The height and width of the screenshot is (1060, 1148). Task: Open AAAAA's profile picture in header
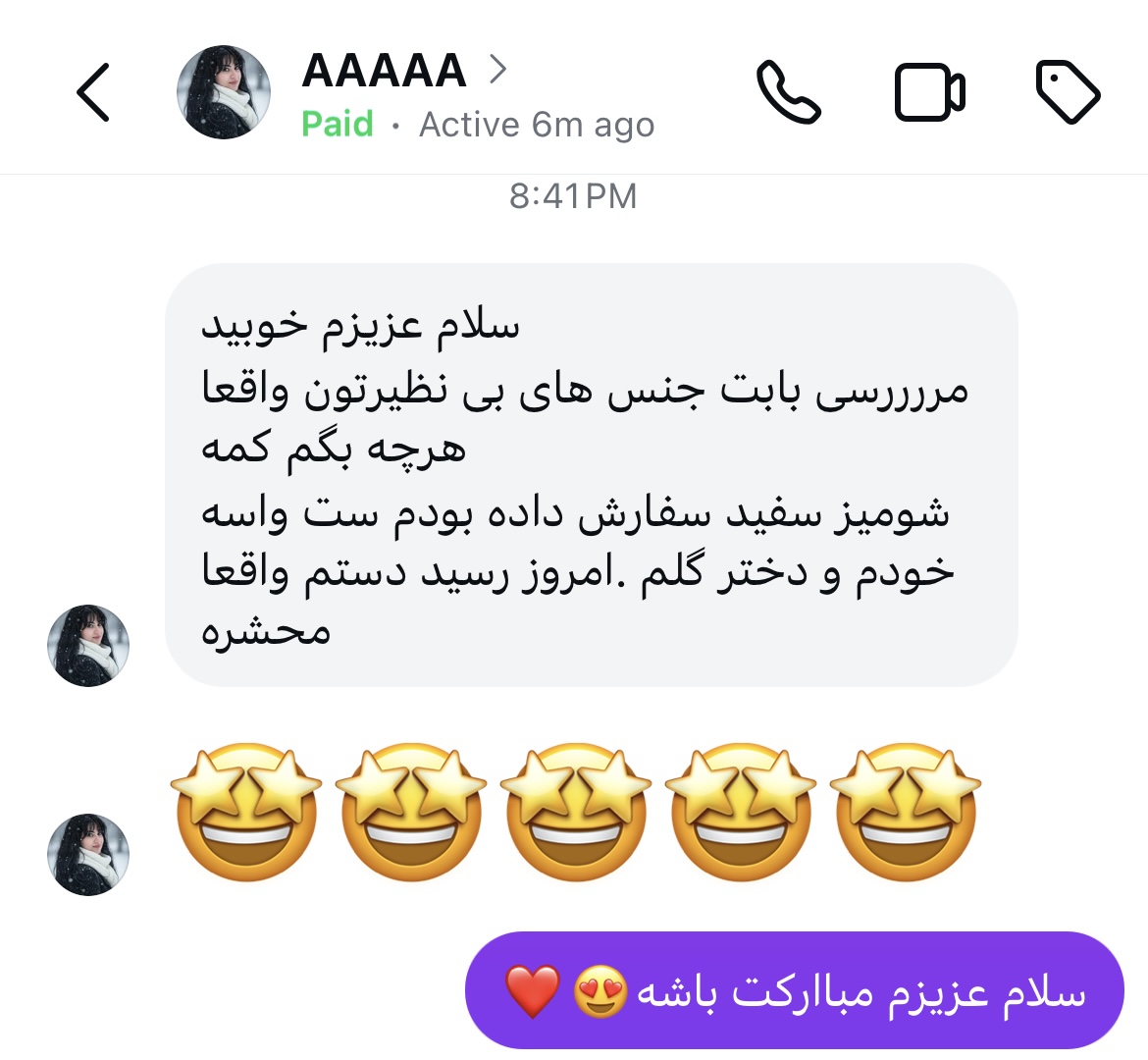pos(224,92)
